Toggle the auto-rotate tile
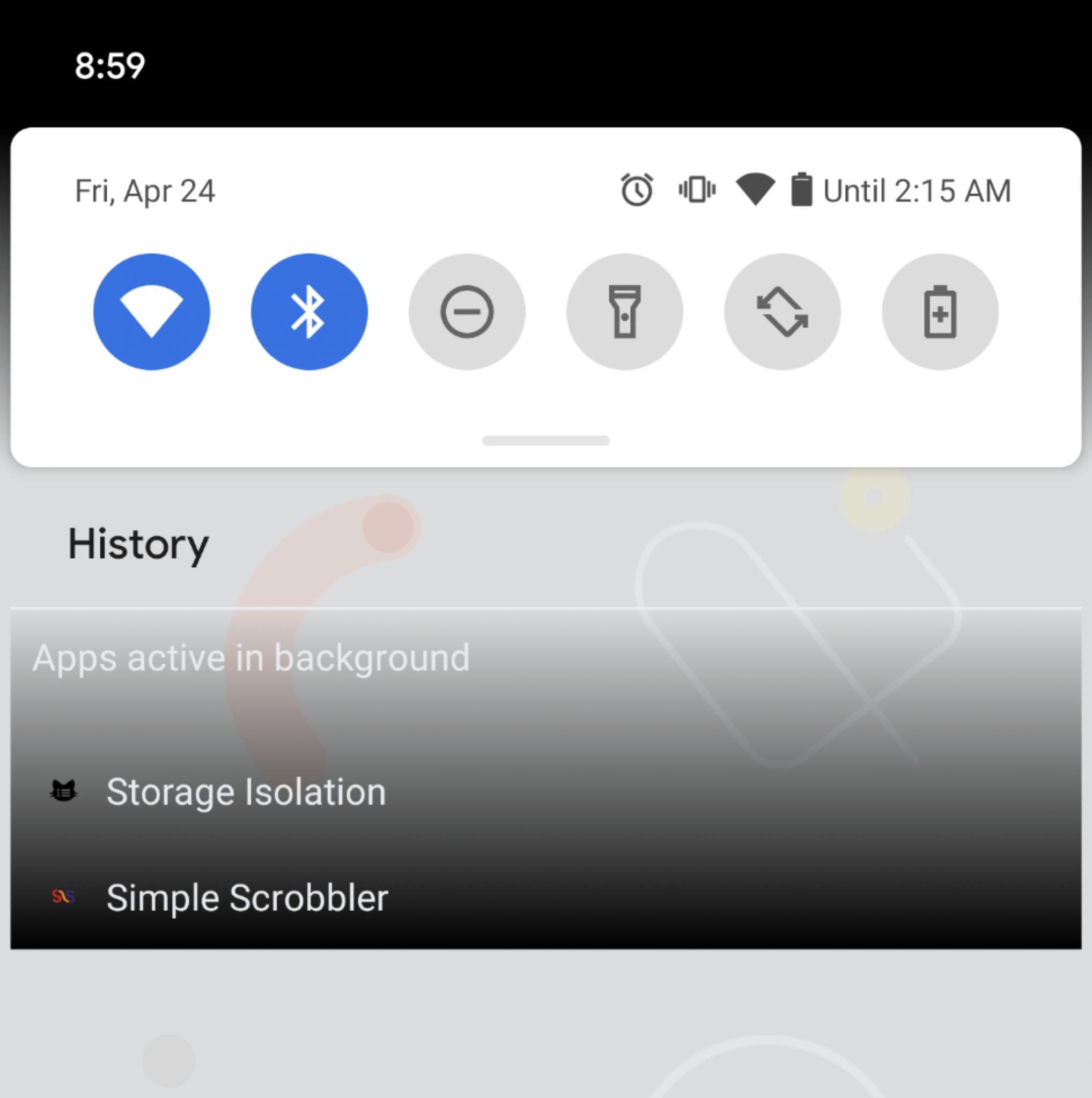 [x=782, y=311]
